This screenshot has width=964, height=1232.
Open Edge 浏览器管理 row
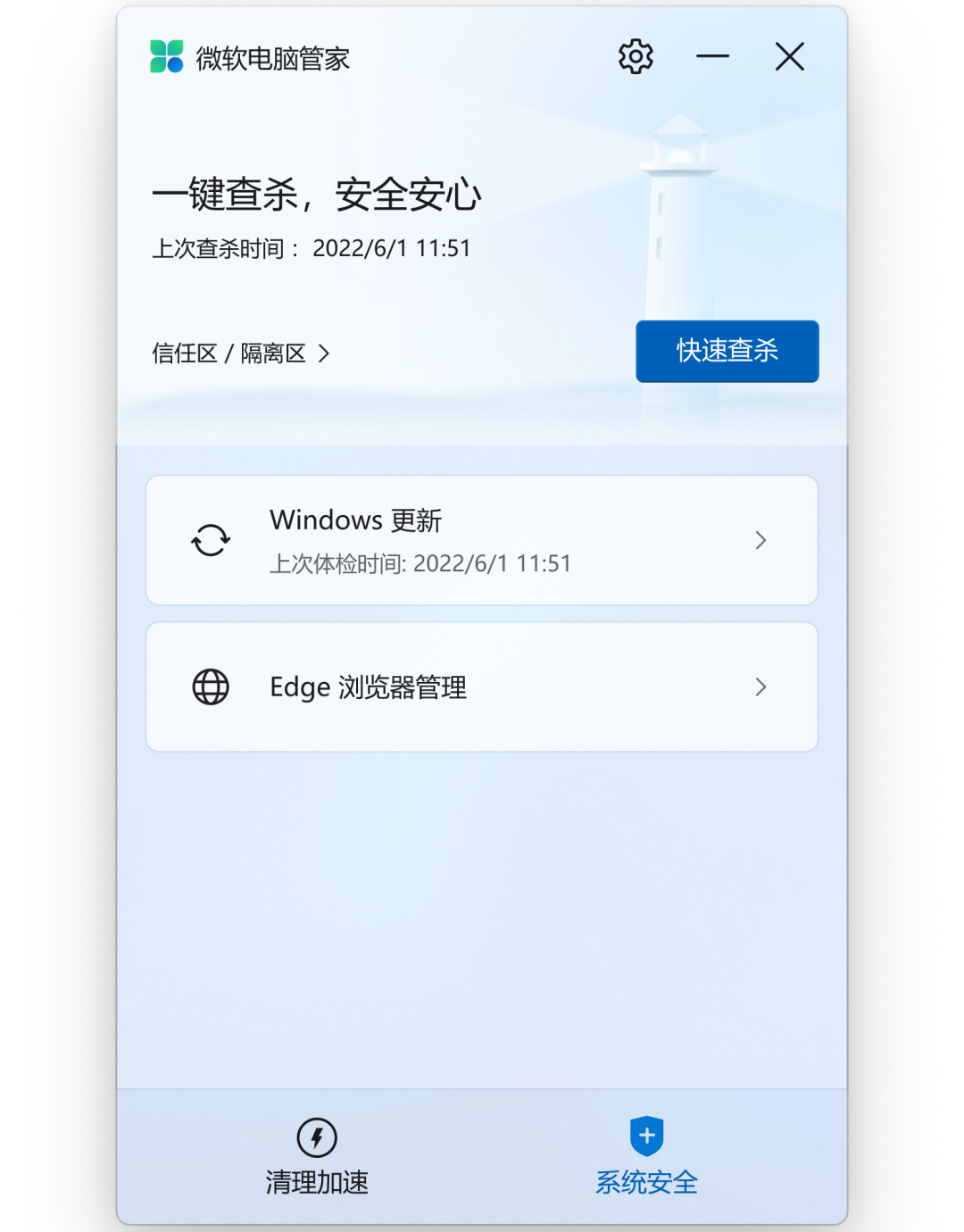[481, 687]
